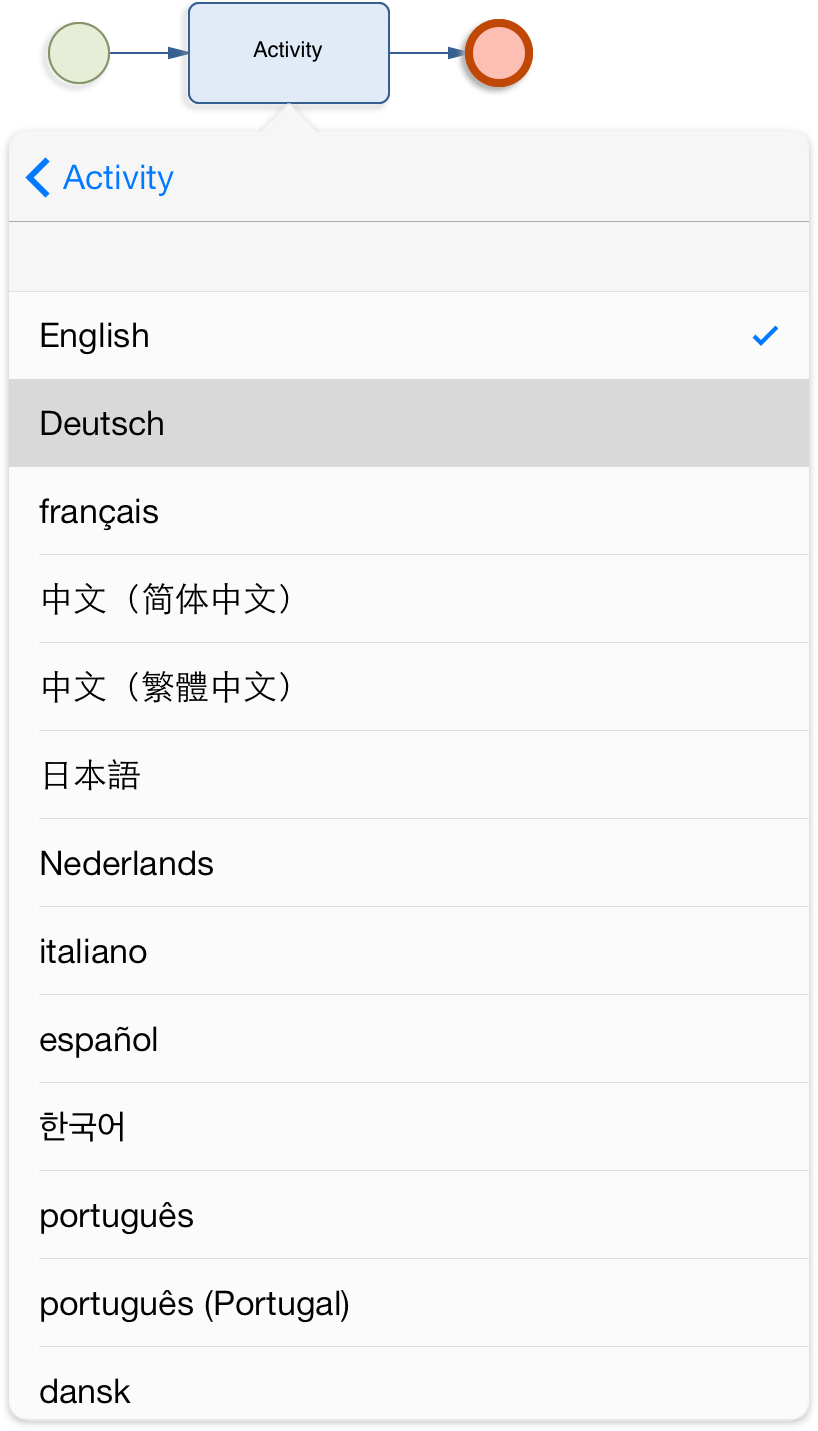Select the red end event circle
The width and height of the screenshot is (818, 1431).
coord(498,53)
